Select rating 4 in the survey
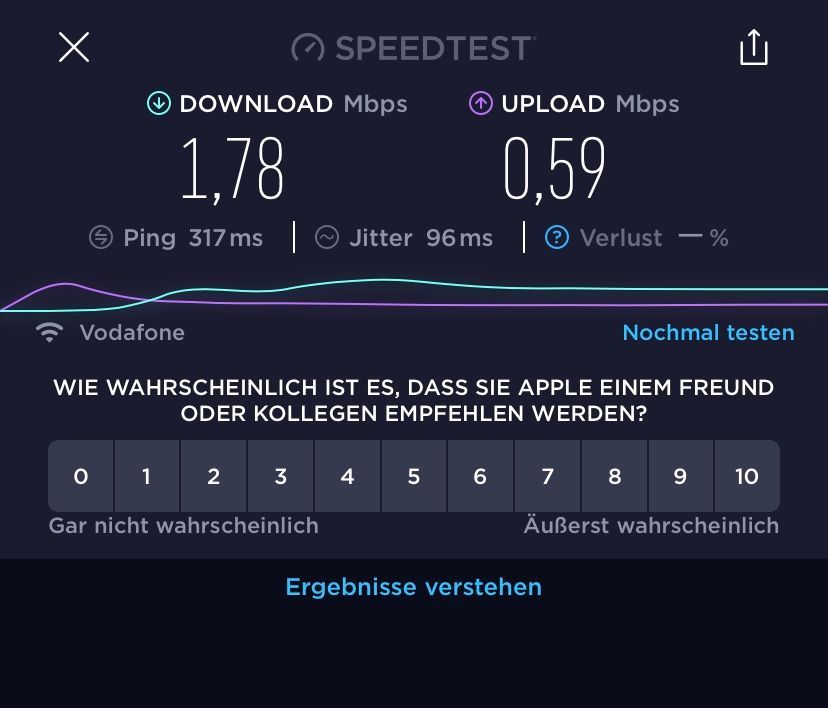The width and height of the screenshot is (828, 708). (347, 476)
